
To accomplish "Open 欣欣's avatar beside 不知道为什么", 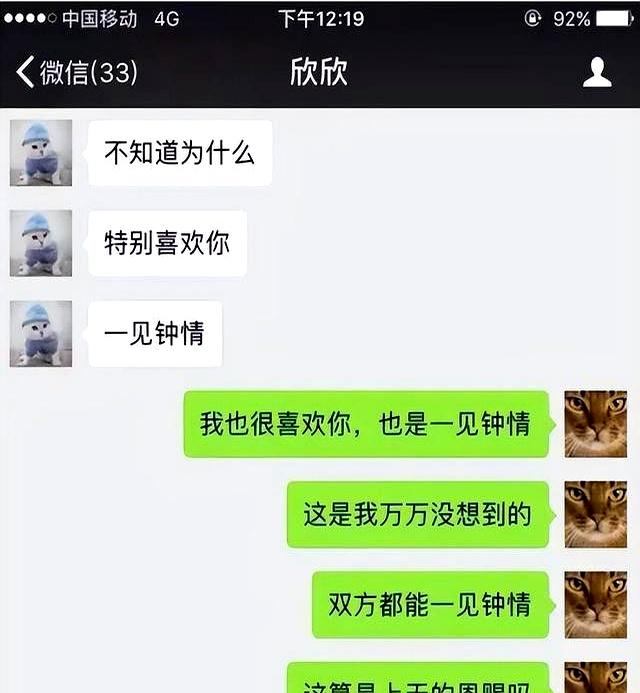I will point(41,153).
